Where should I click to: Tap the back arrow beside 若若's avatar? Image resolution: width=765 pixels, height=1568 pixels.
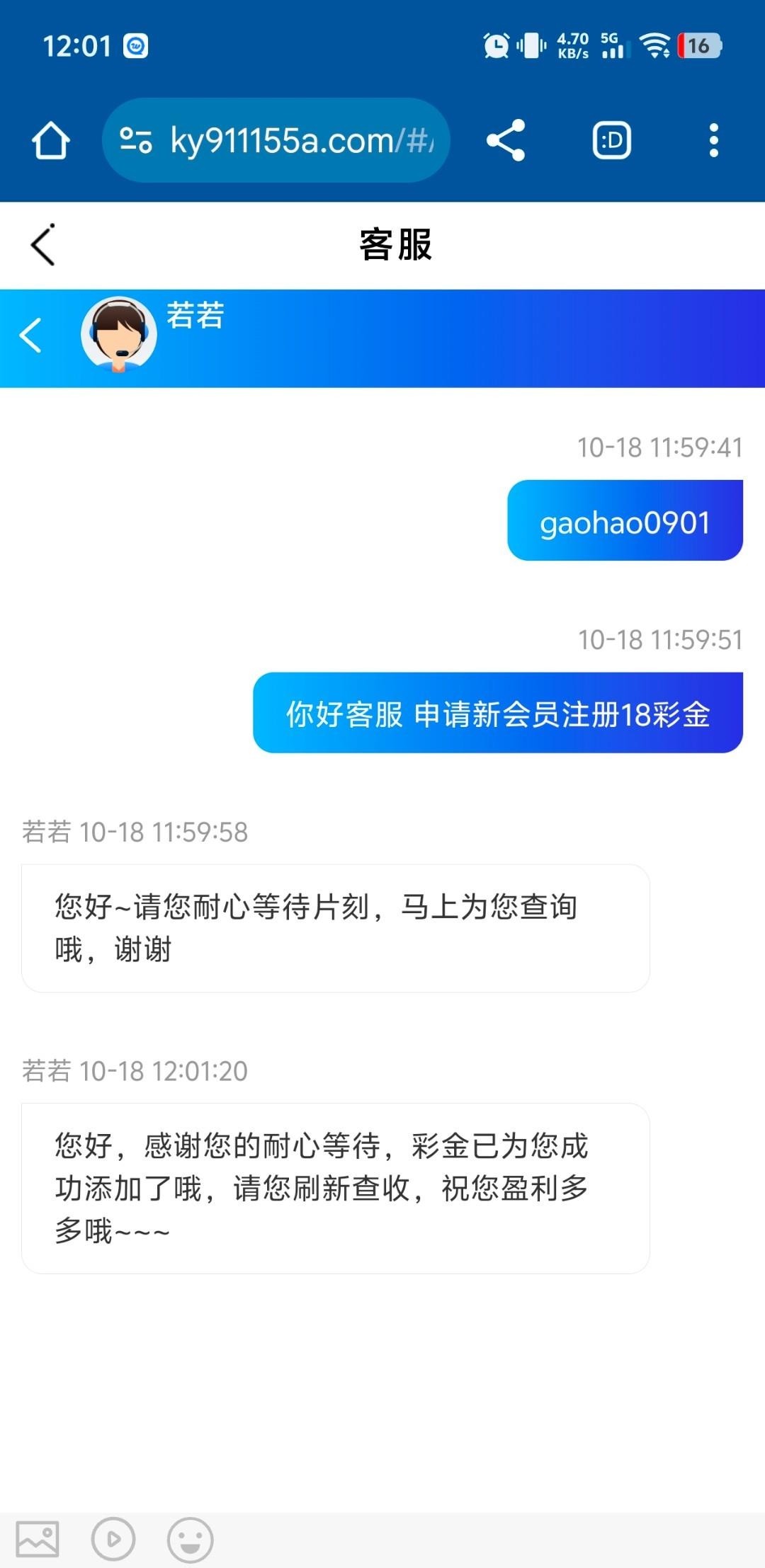31,336
